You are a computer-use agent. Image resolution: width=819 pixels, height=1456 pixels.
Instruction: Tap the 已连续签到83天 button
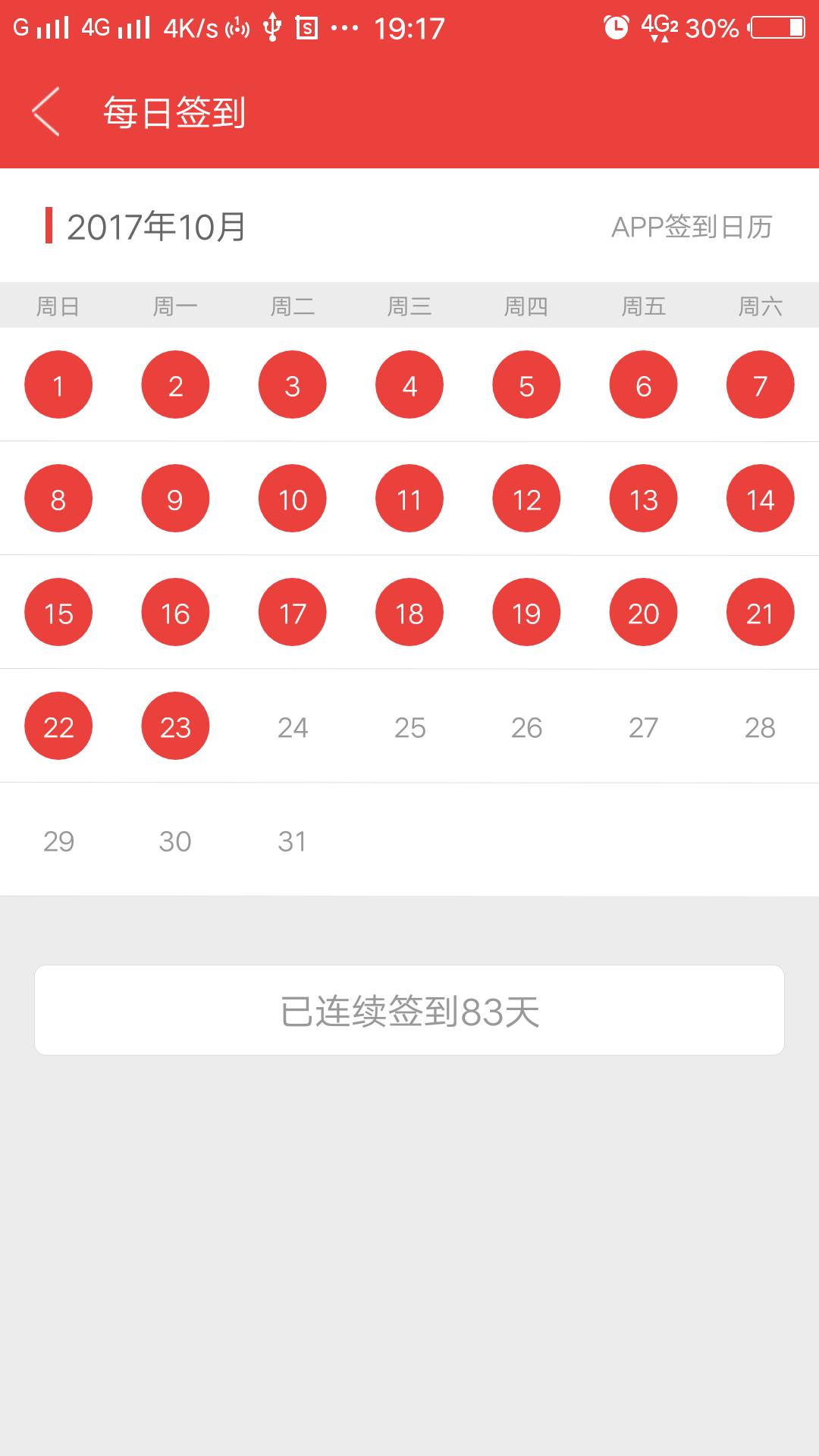(x=409, y=1010)
